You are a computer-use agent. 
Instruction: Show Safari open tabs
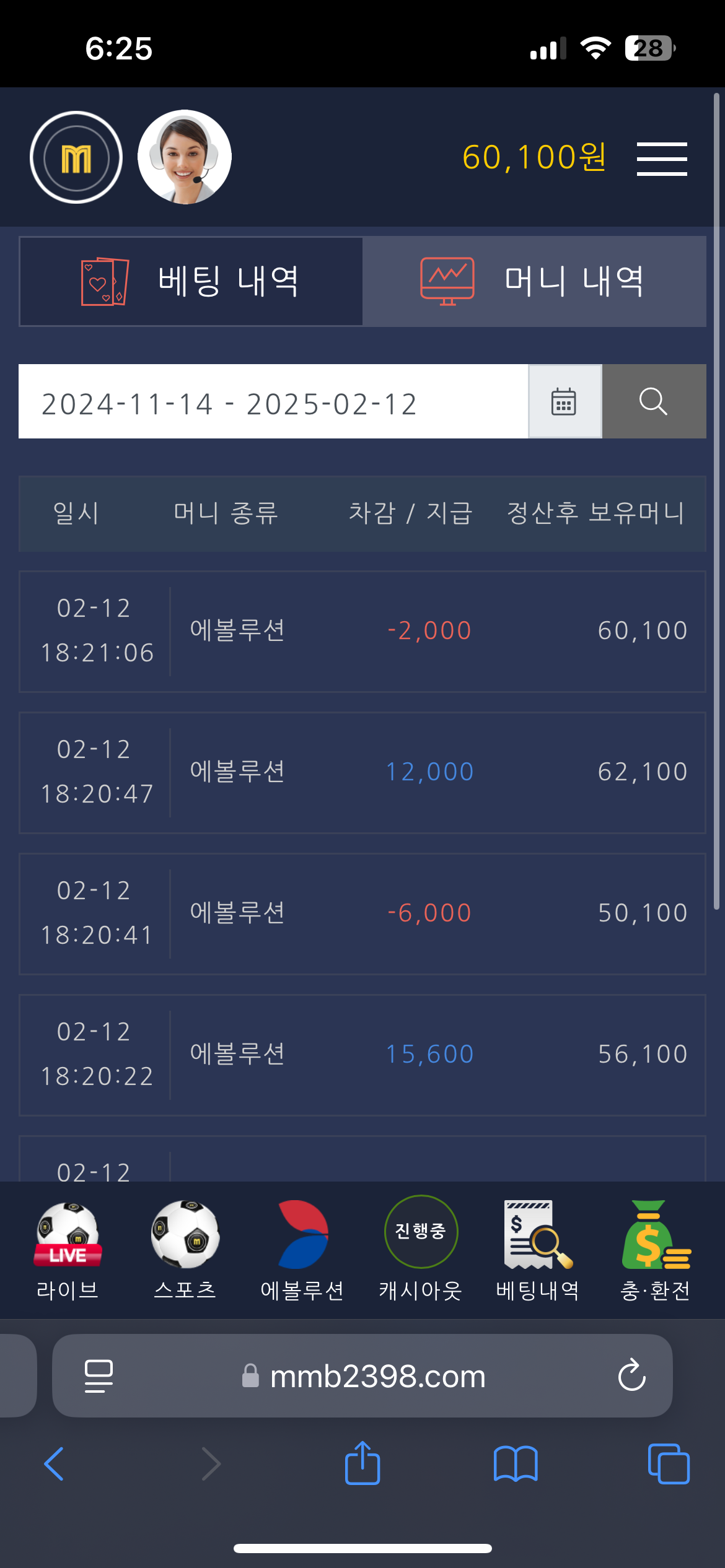click(x=668, y=1464)
